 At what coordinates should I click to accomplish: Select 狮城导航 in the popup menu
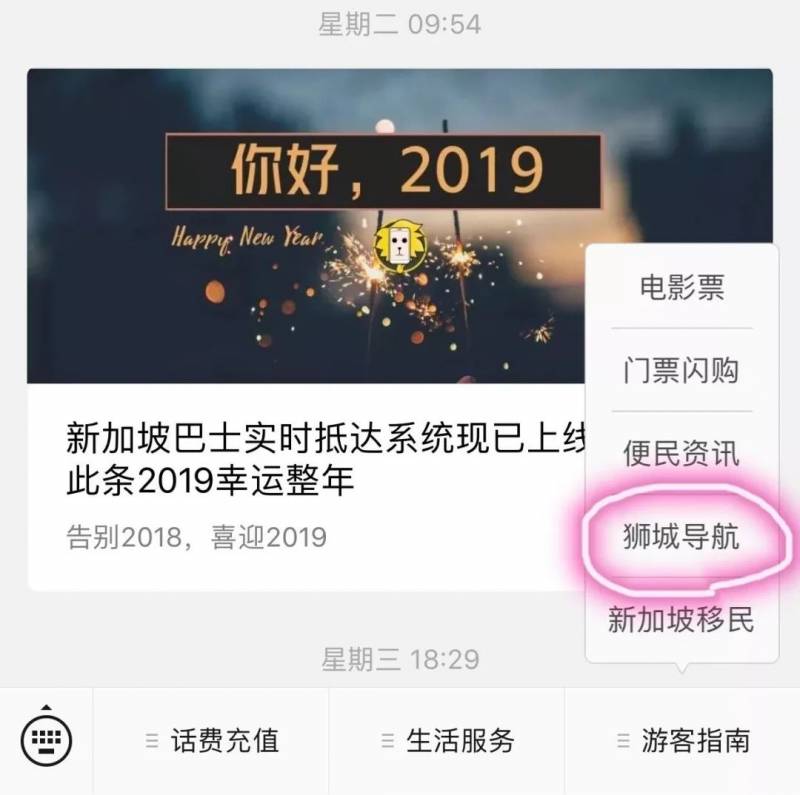pyautogui.click(x=682, y=537)
